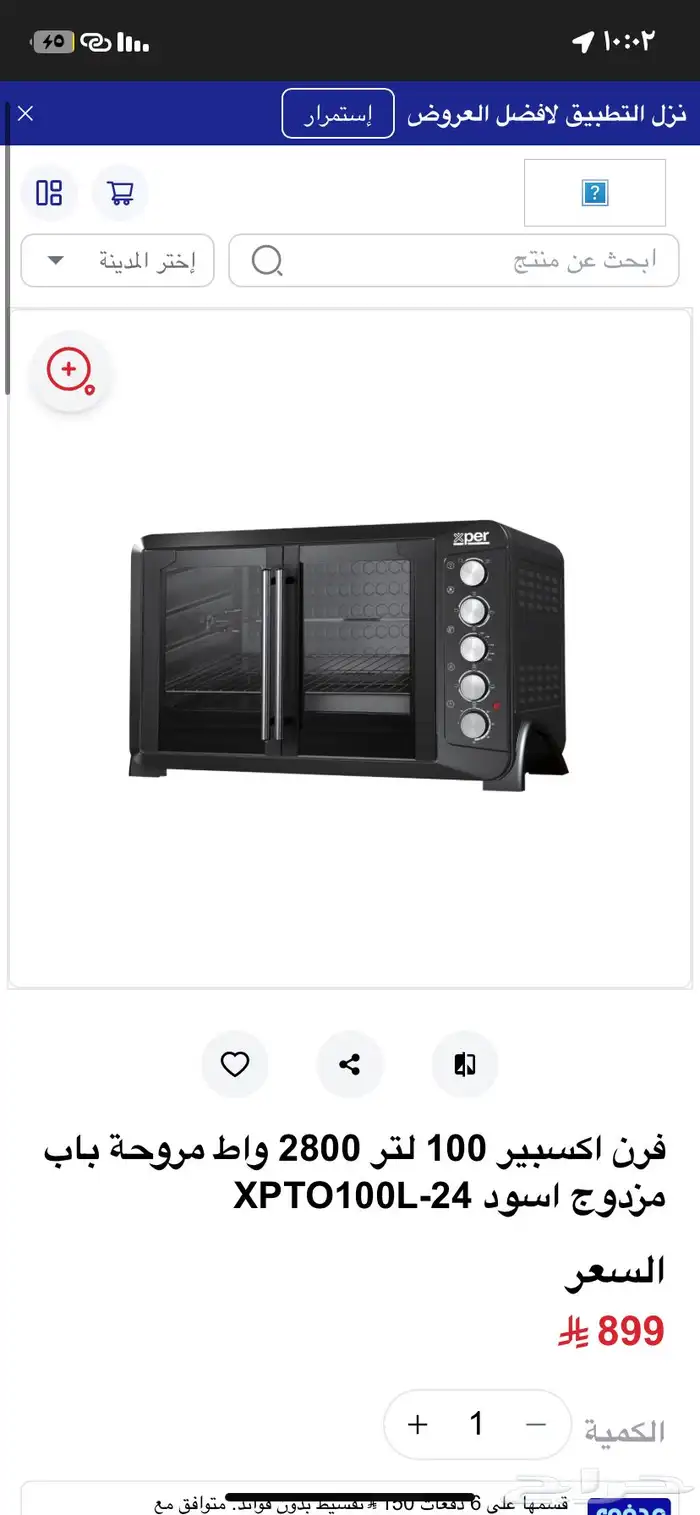Open the shopping cart

(120, 193)
